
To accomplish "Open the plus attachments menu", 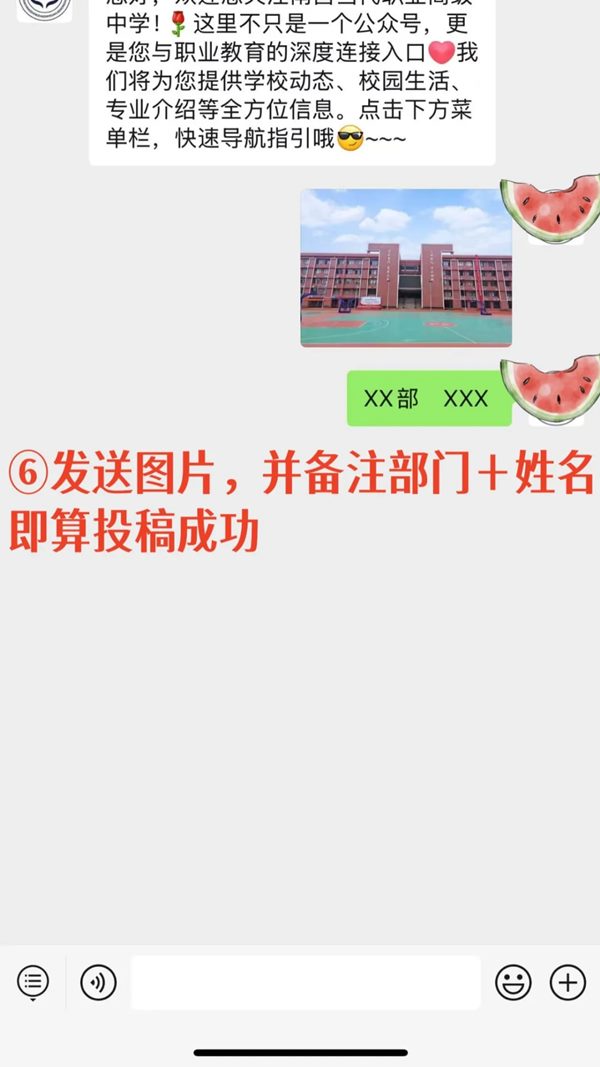I will [x=568, y=983].
